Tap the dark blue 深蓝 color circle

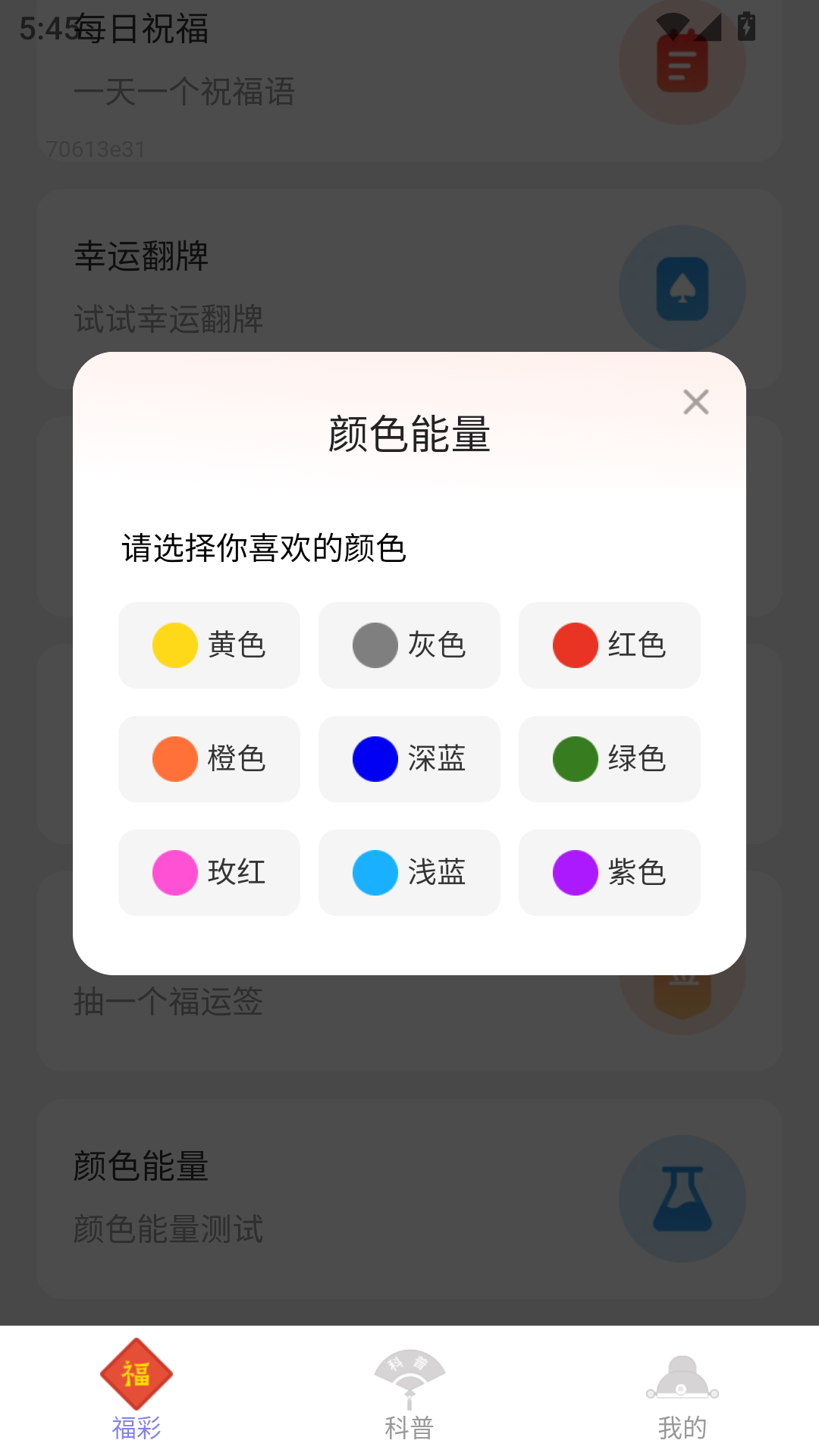click(375, 759)
